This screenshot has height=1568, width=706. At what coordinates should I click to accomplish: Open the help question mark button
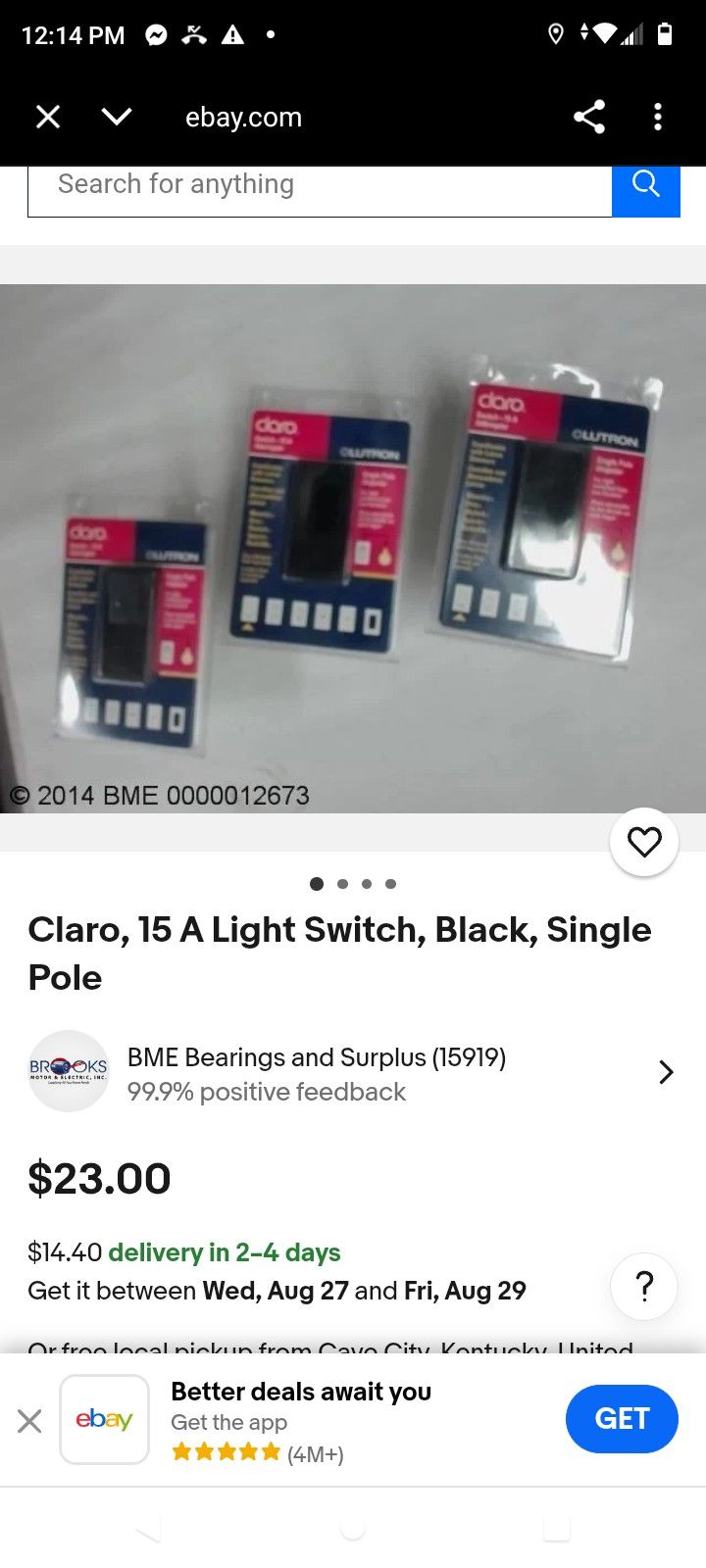click(x=644, y=1287)
